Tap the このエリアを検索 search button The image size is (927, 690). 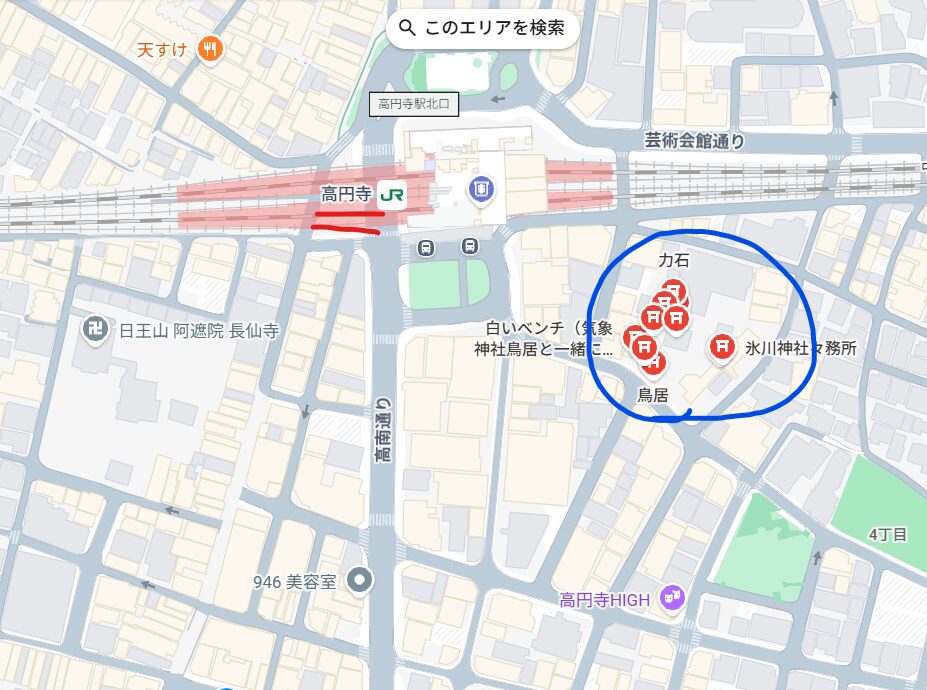483,28
